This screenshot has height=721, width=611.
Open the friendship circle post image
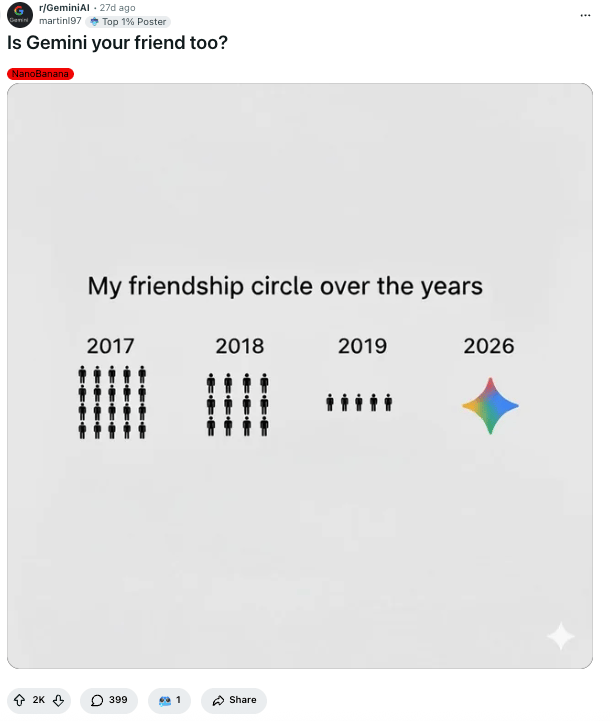pos(300,376)
